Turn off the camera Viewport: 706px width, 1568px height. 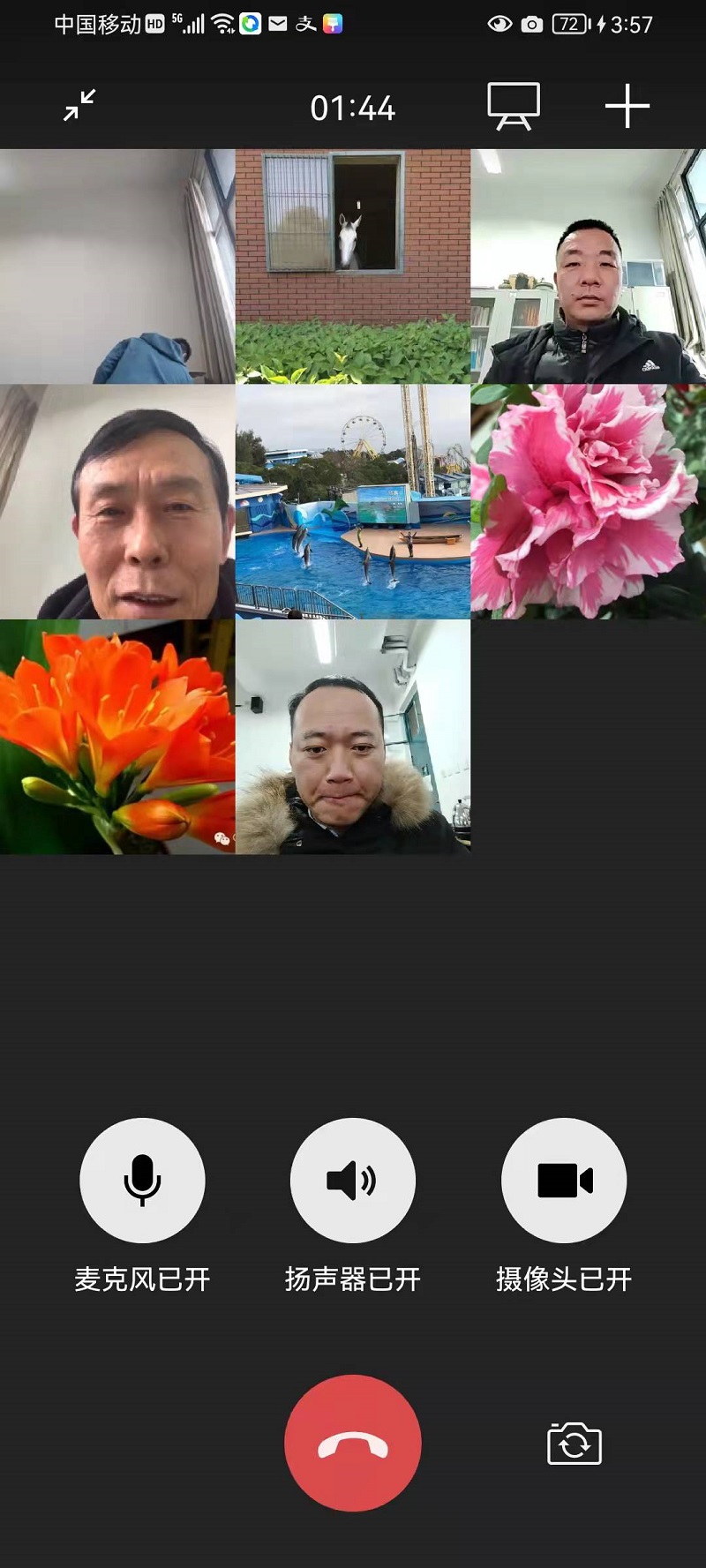coord(564,1180)
